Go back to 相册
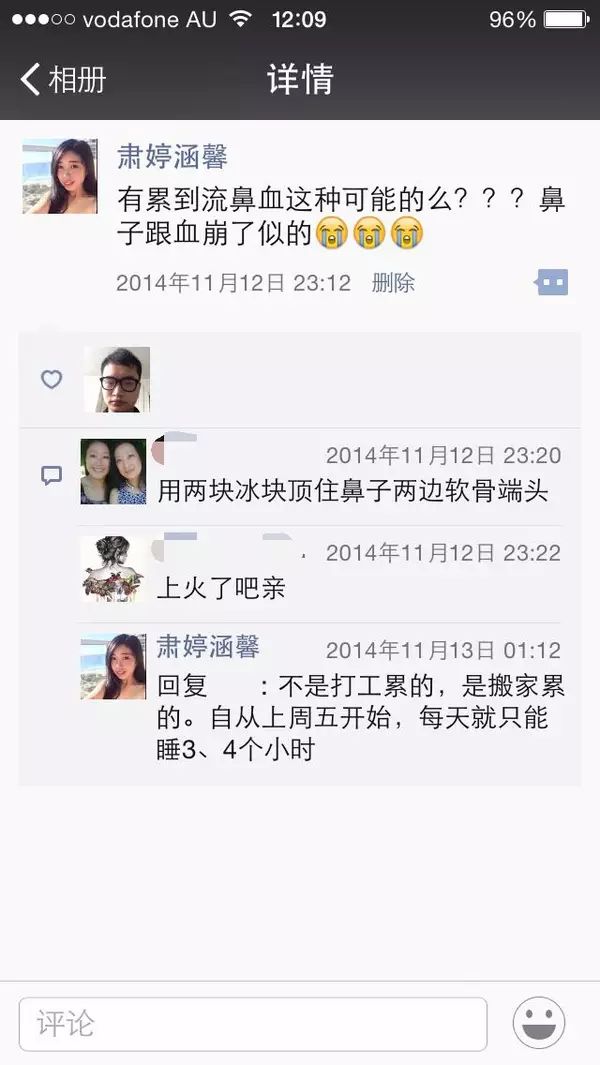 [63, 80]
